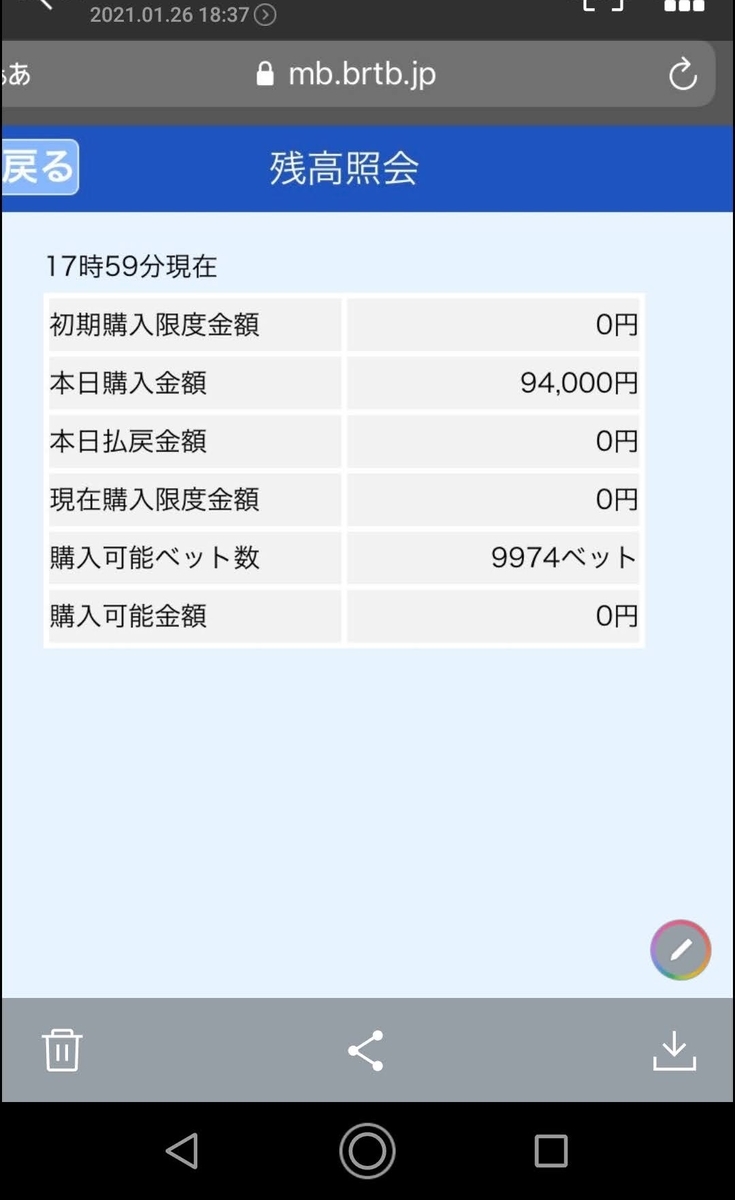
Task: Tap the padlock to view site security
Action: click(266, 72)
